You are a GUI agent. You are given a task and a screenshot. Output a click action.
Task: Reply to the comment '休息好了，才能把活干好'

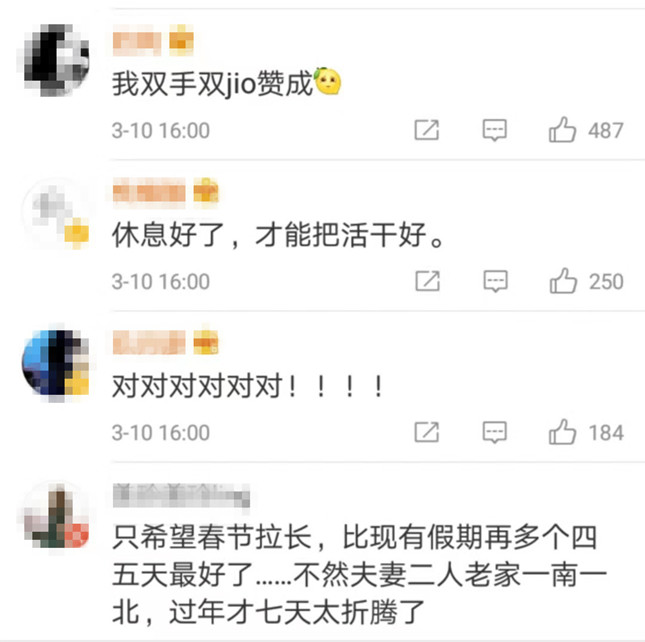(495, 281)
